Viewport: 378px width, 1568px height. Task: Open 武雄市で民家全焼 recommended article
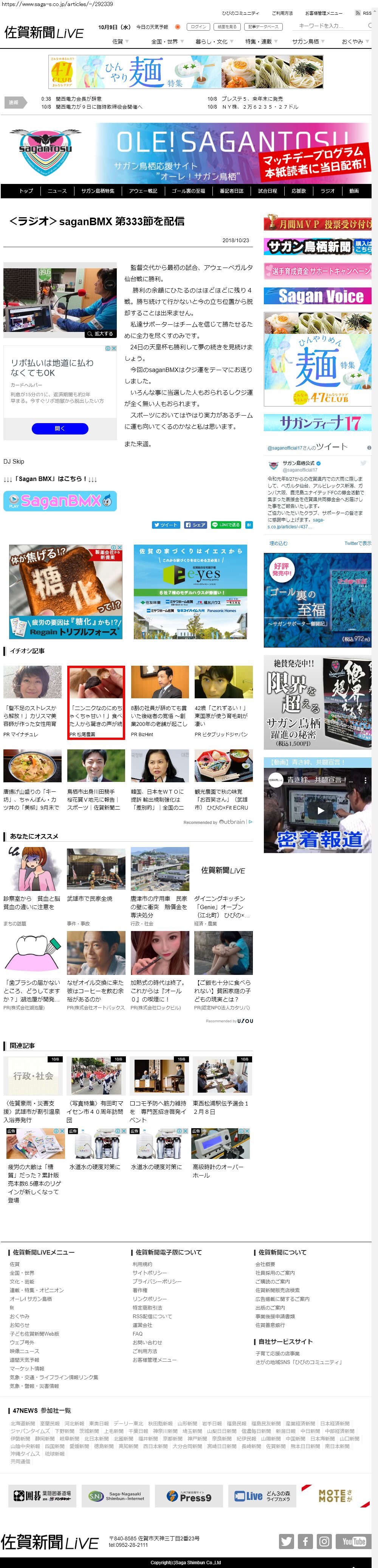pos(96,886)
